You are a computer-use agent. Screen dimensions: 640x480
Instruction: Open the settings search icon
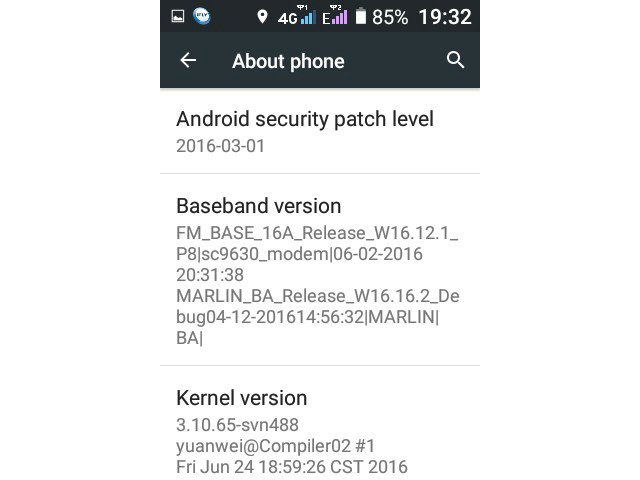(455, 61)
